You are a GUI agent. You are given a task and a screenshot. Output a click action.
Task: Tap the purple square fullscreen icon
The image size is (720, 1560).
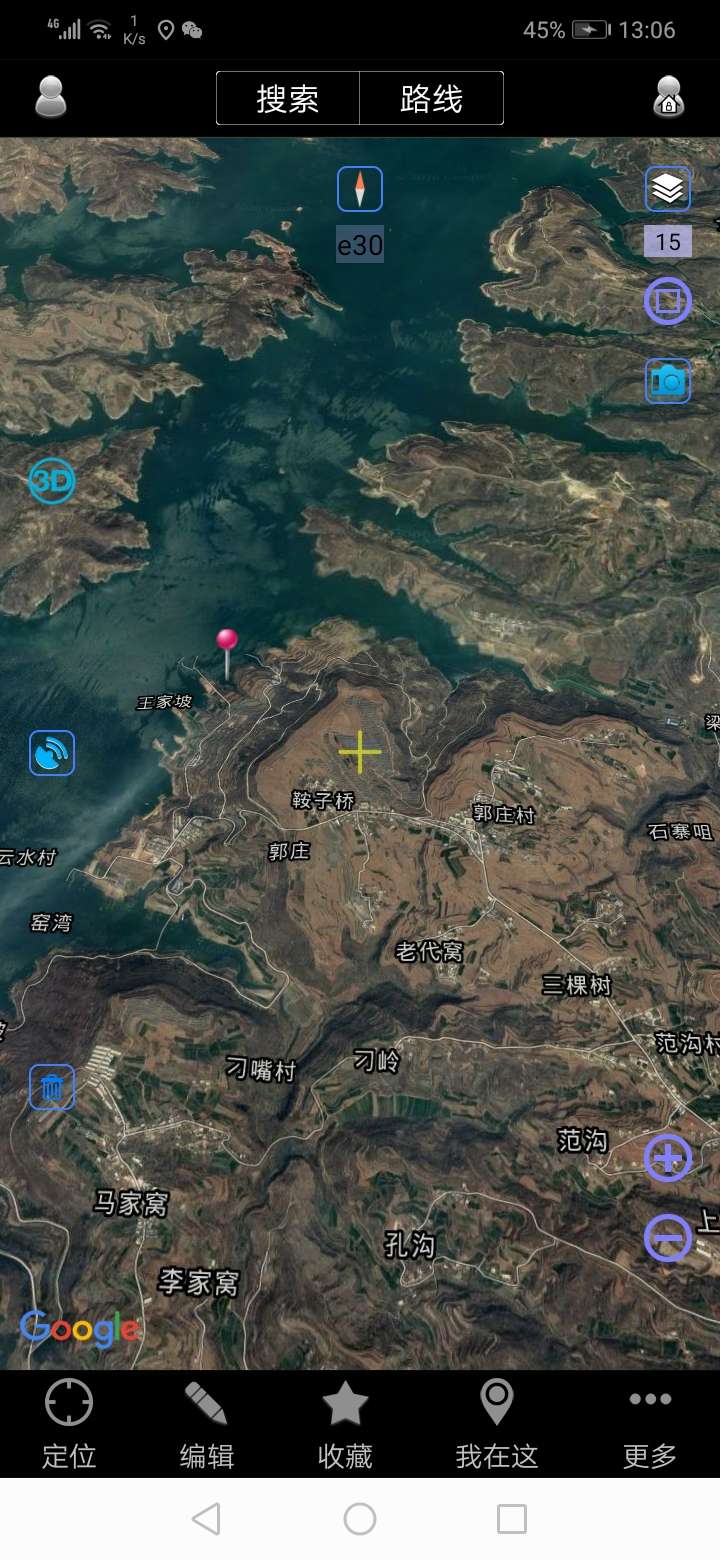pos(668,300)
